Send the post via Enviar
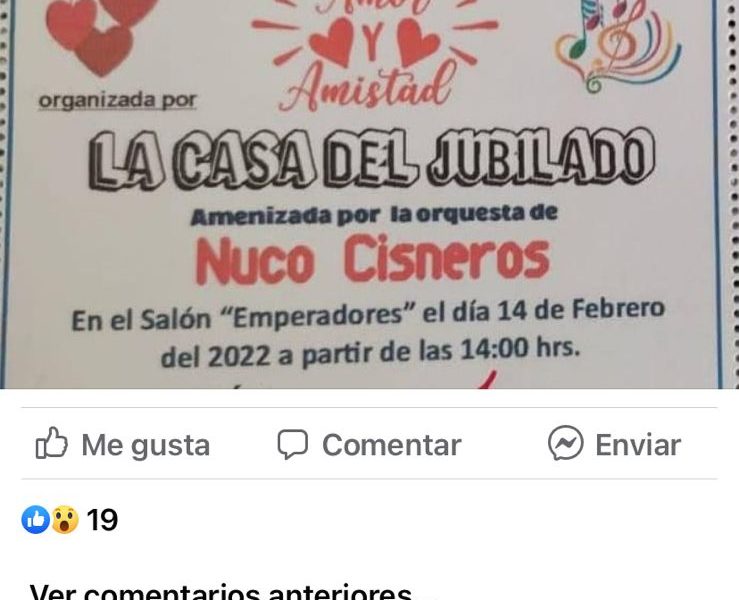 point(614,445)
